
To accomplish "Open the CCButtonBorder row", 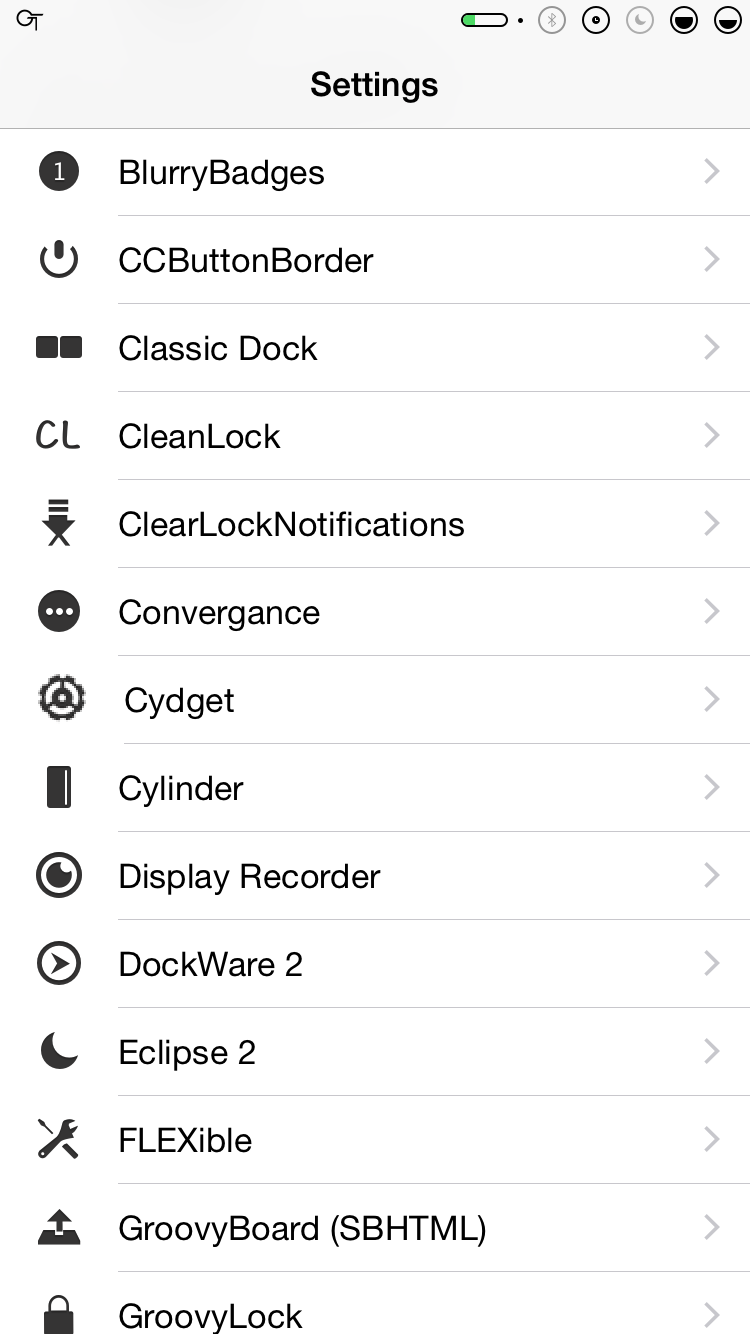I will point(375,260).
